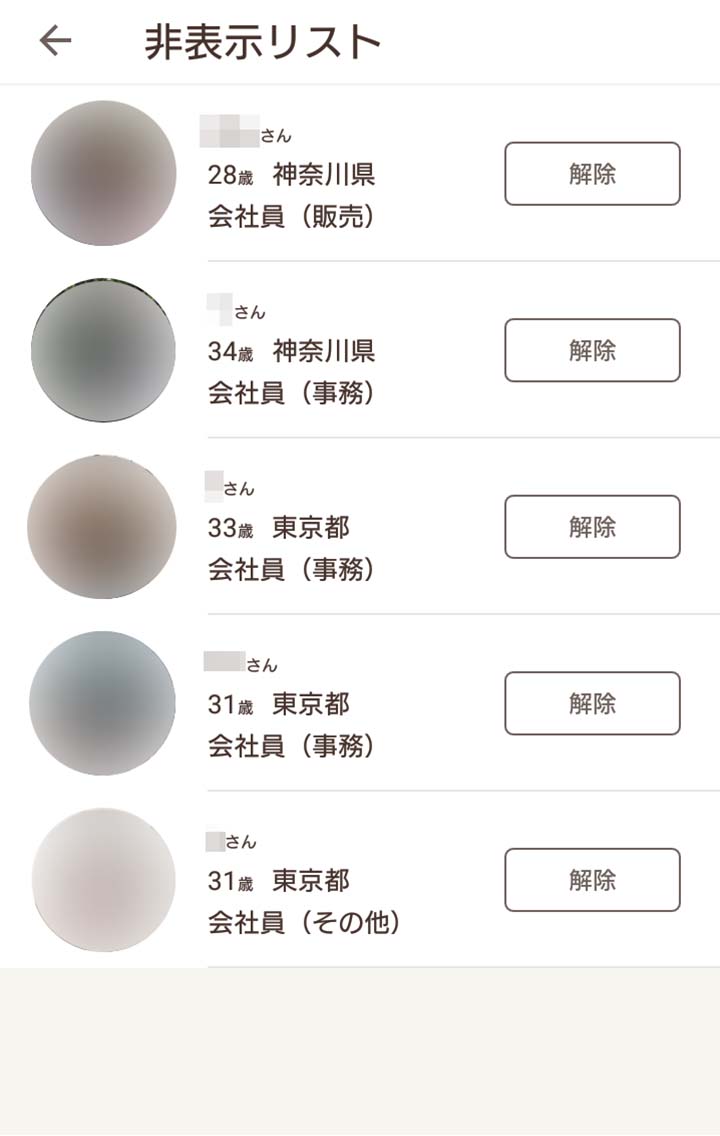View the 33歳 東京都 user's profile
Screen dimensions: 720x1136
(103, 527)
